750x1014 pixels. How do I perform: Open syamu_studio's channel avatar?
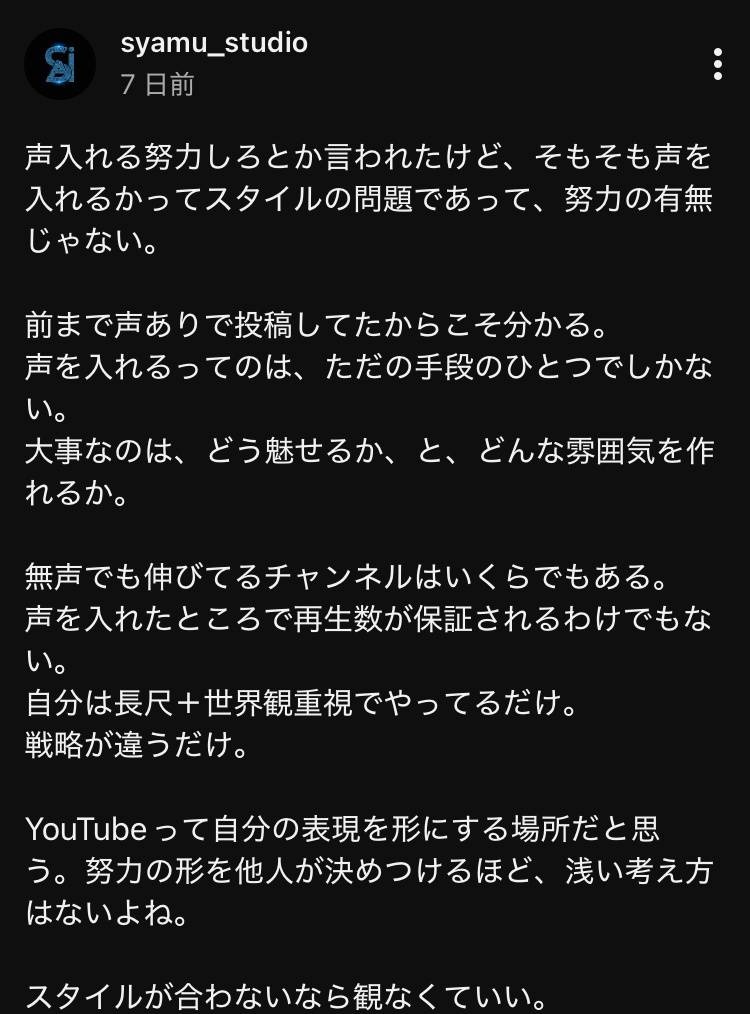click(x=59, y=63)
